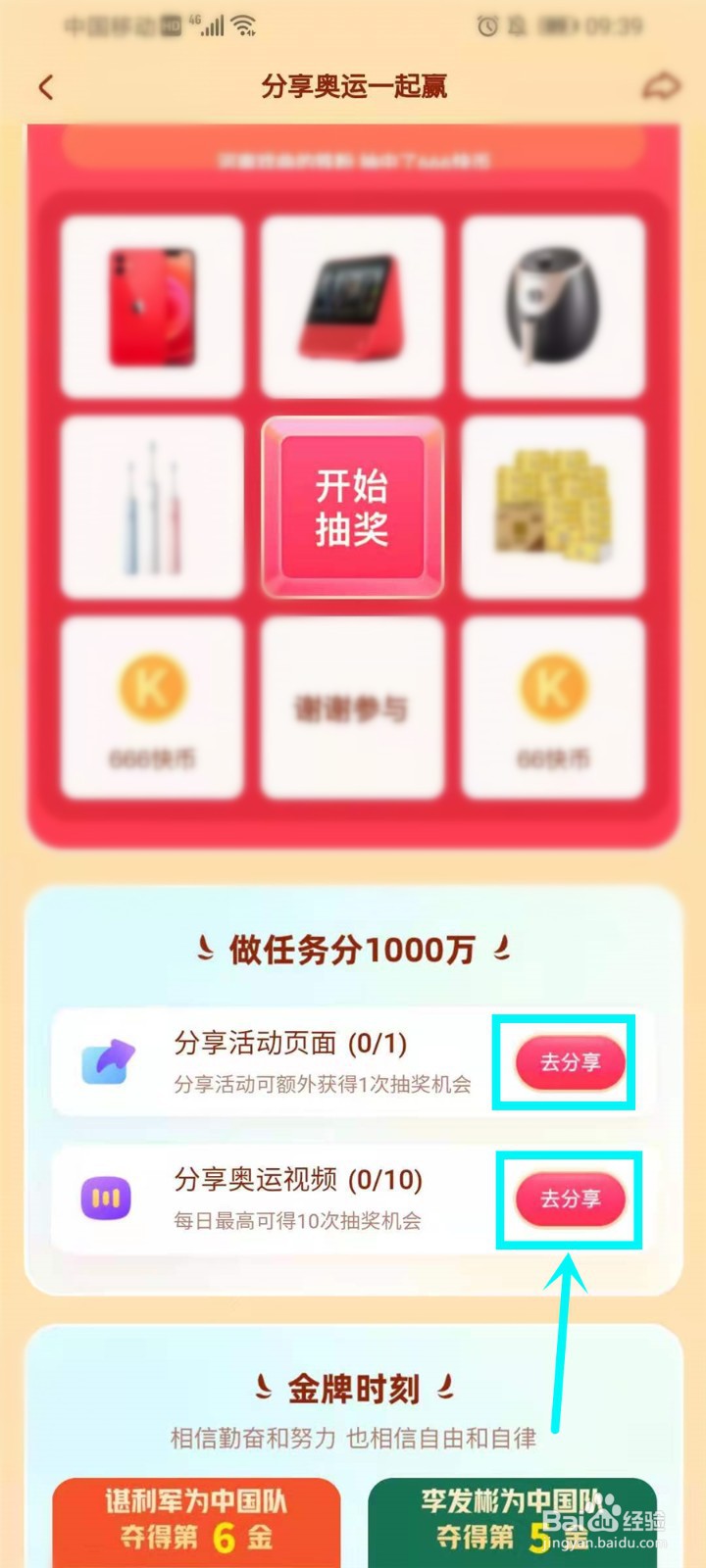
Task: Tap the share arrow icon top right
Action: tap(663, 86)
